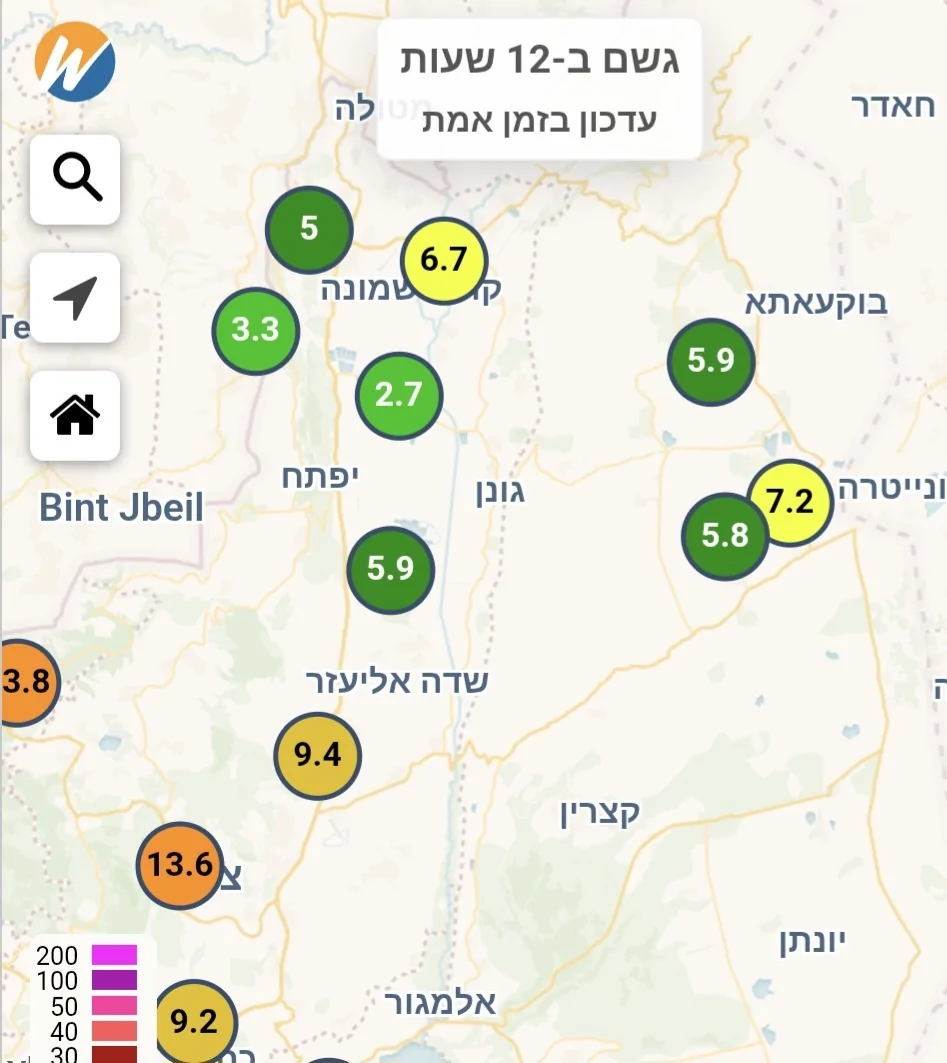
Task: Center map on my location
Action: pos(75,298)
